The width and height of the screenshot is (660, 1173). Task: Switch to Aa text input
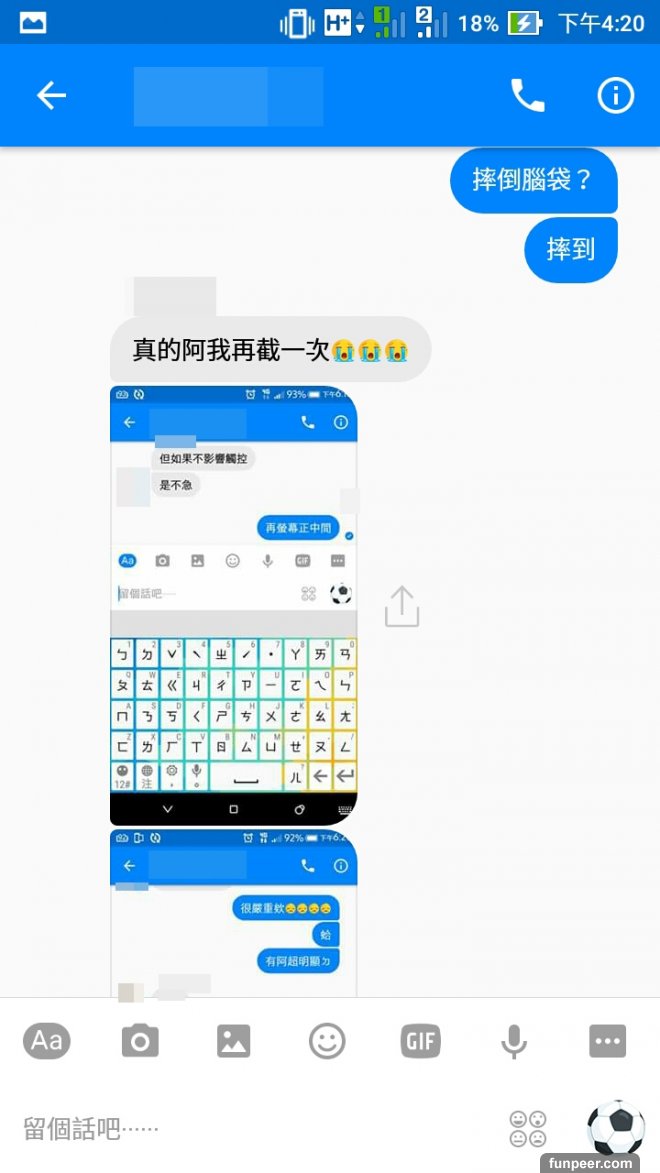(x=47, y=1041)
